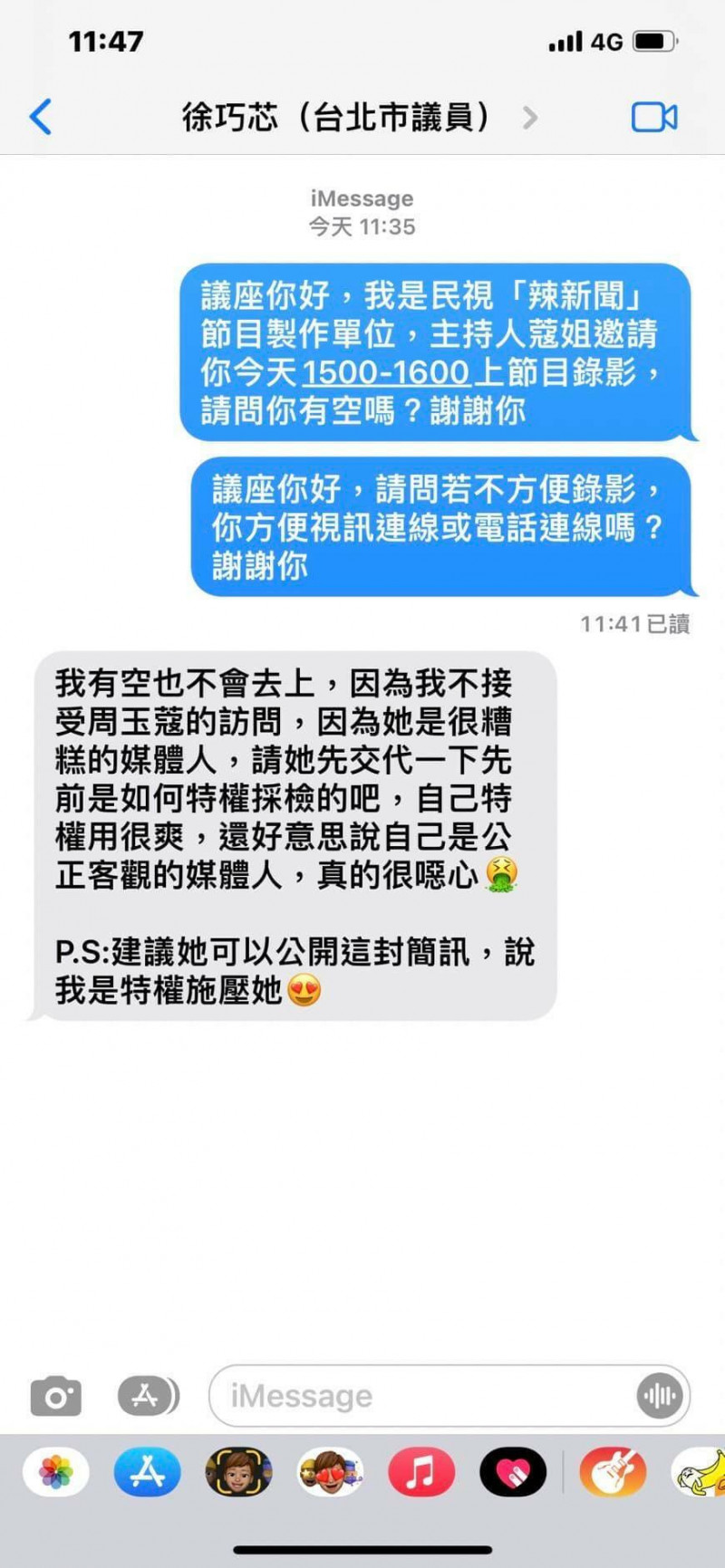Open the Photos iMessage app
The image size is (725, 1568).
point(56,1472)
